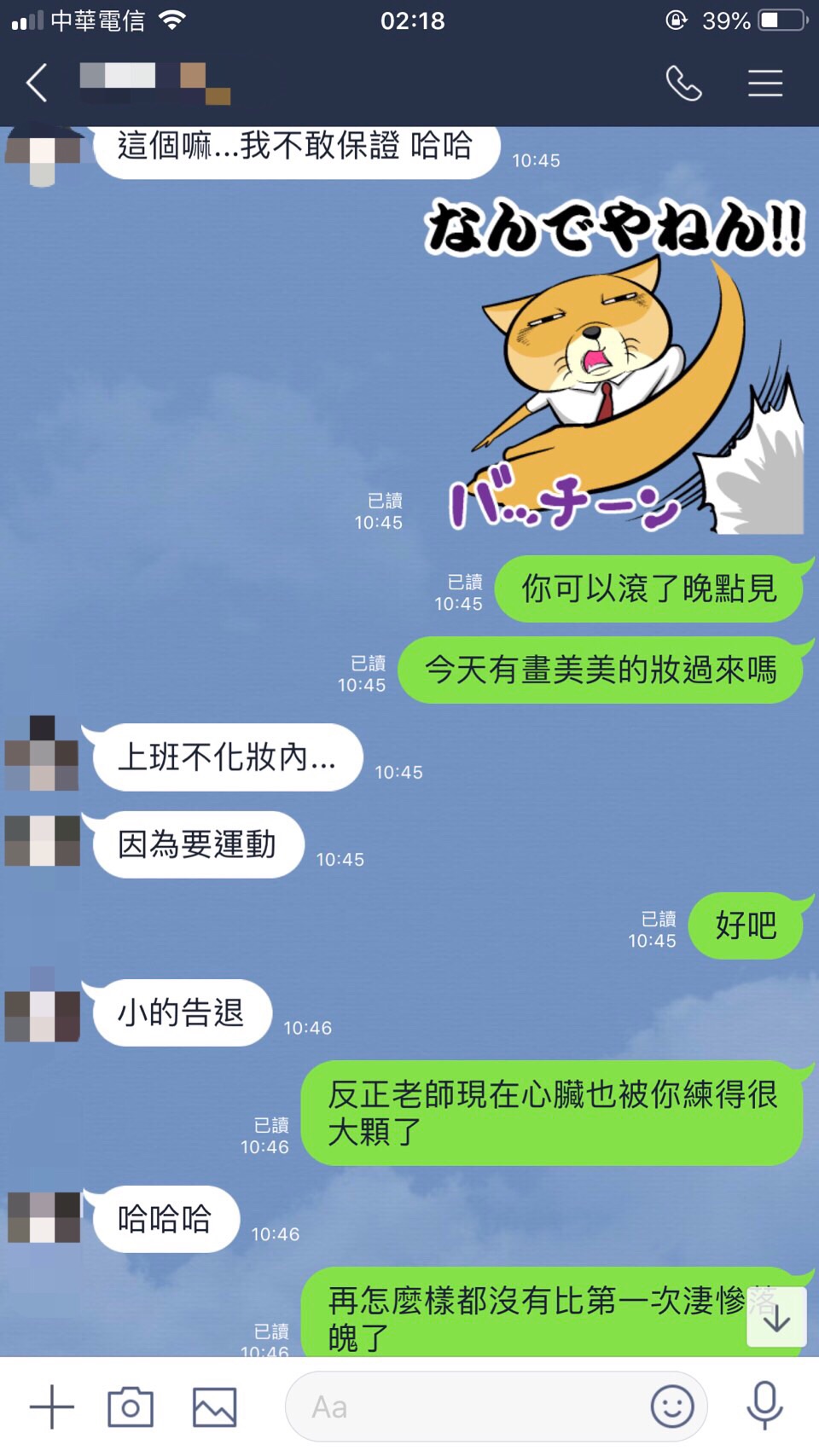Open the emoji and sticker picker

(671, 1407)
